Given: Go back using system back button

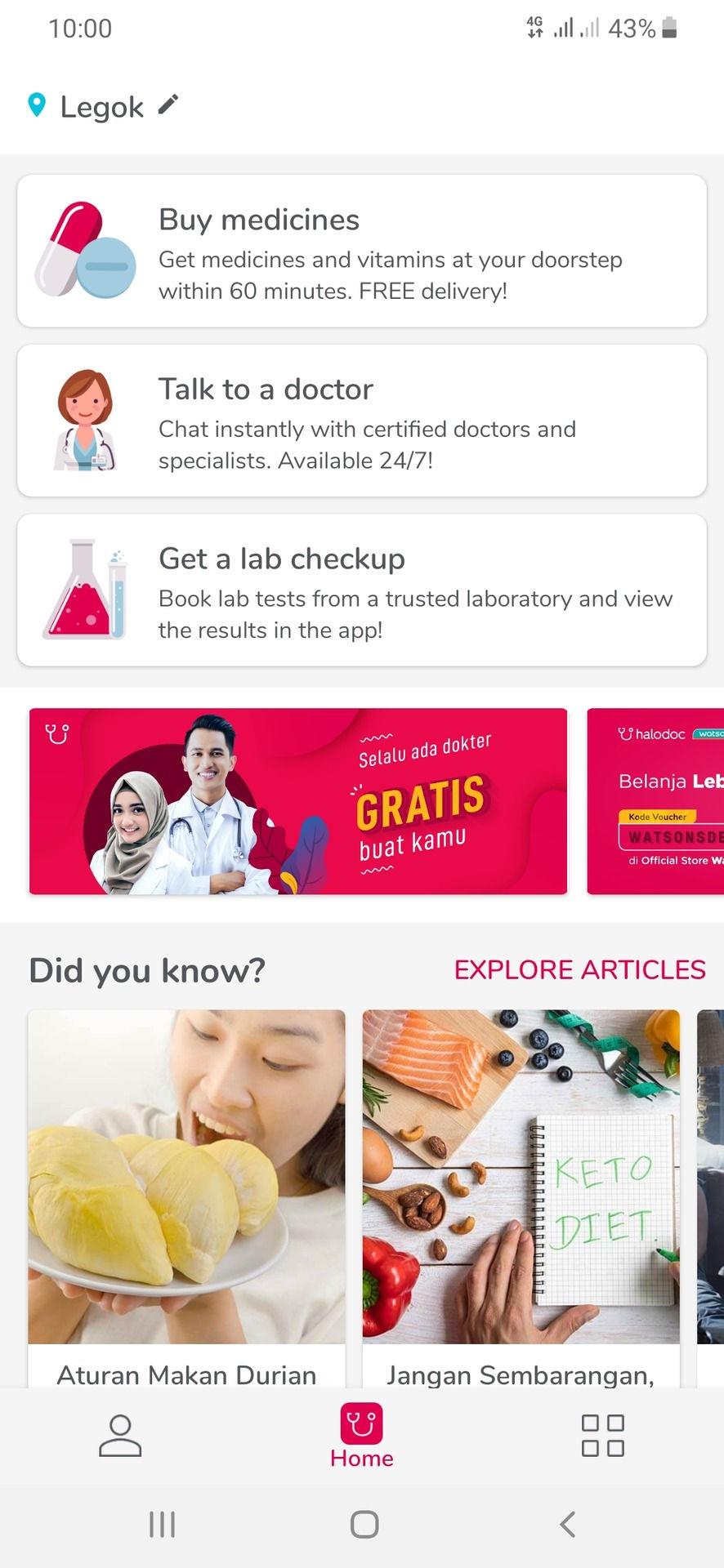Looking at the screenshot, I should point(567,1524).
